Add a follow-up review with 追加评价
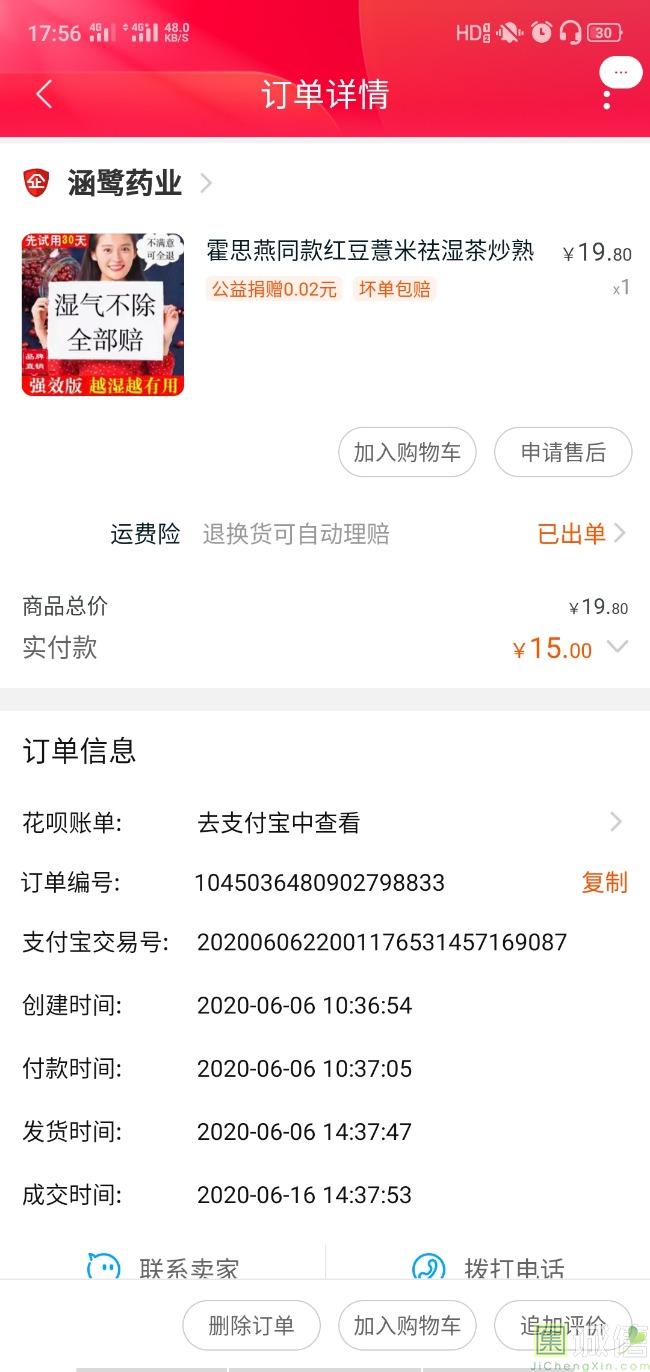Screen dimensions: 650x1372 (x=563, y=1326)
